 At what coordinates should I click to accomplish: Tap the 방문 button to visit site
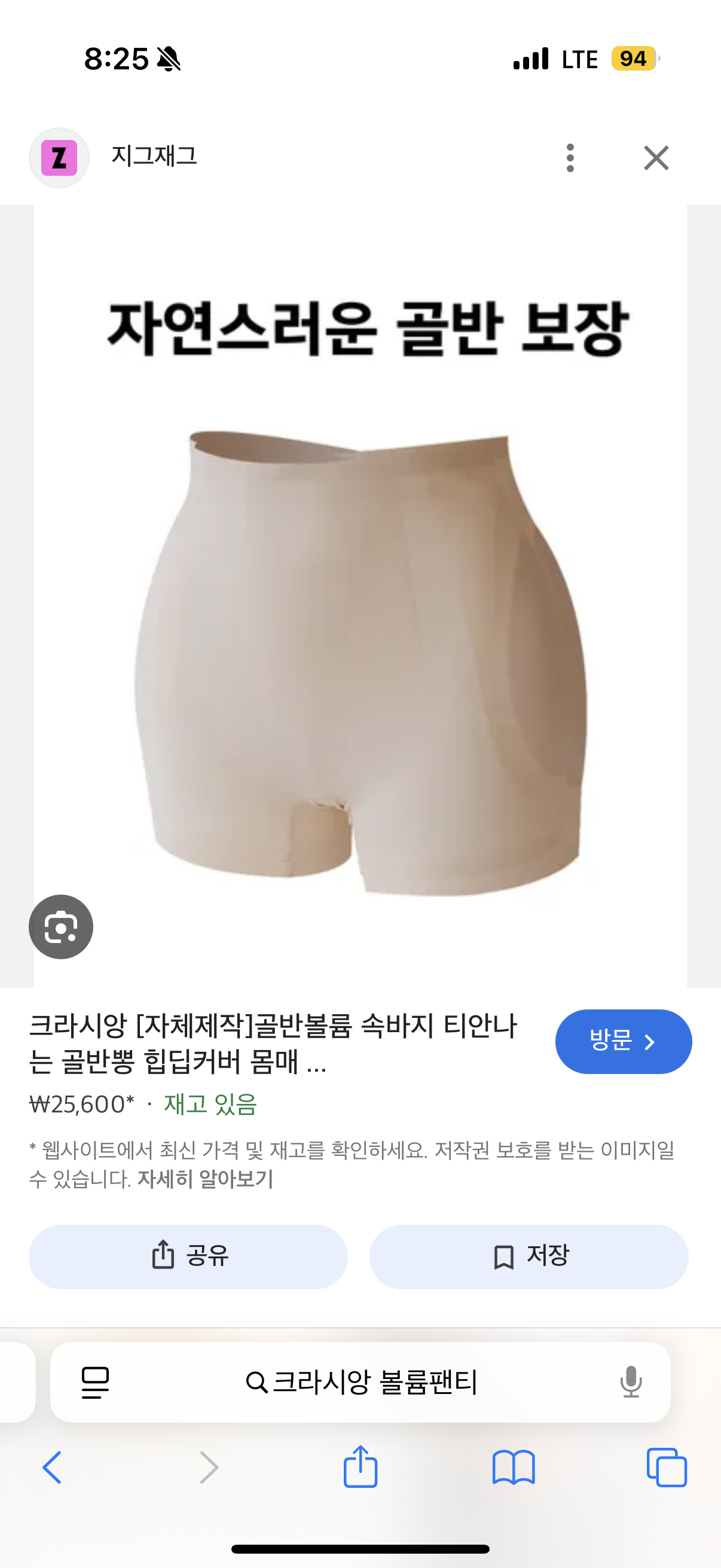tap(623, 1042)
